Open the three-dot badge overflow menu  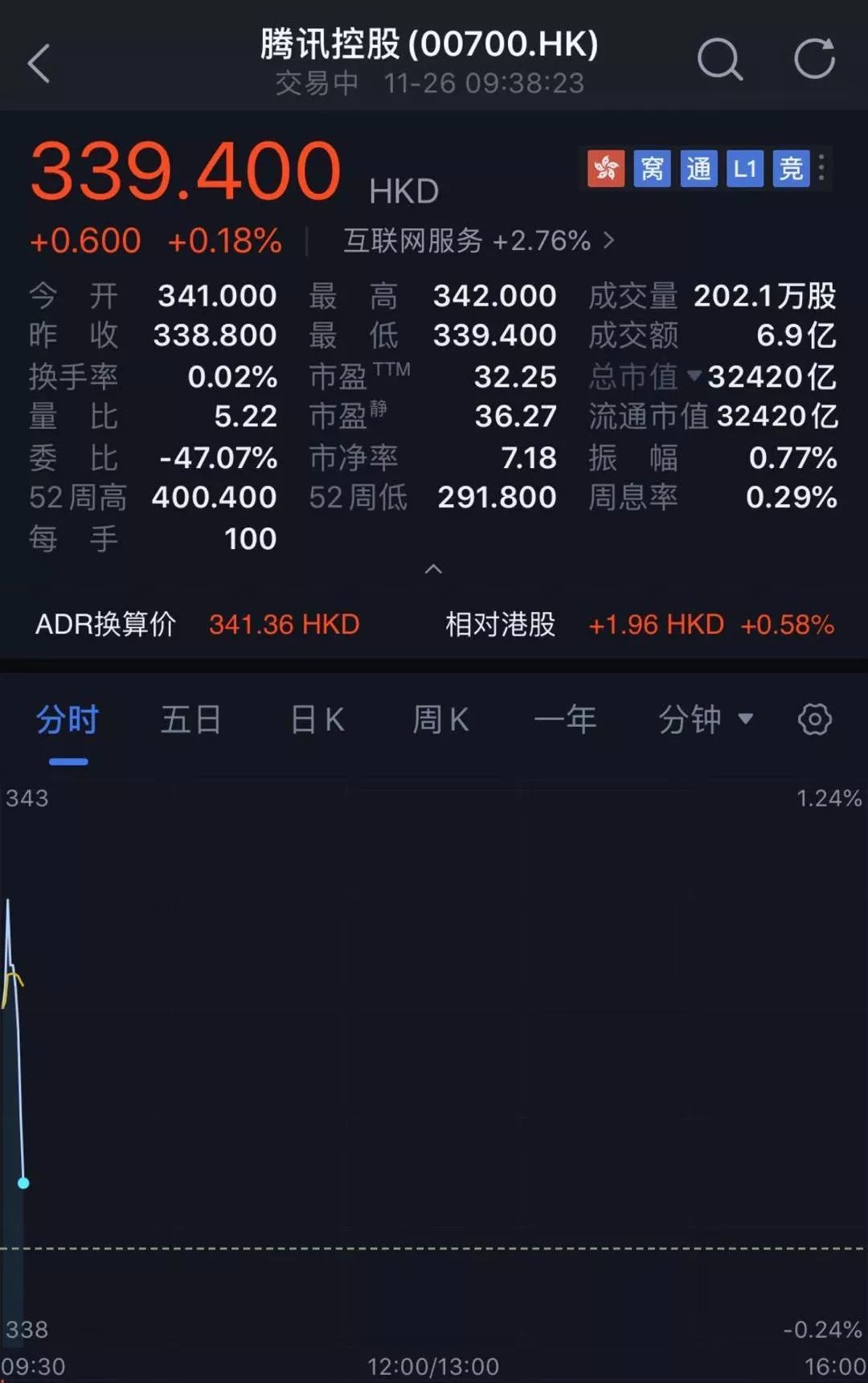click(821, 168)
